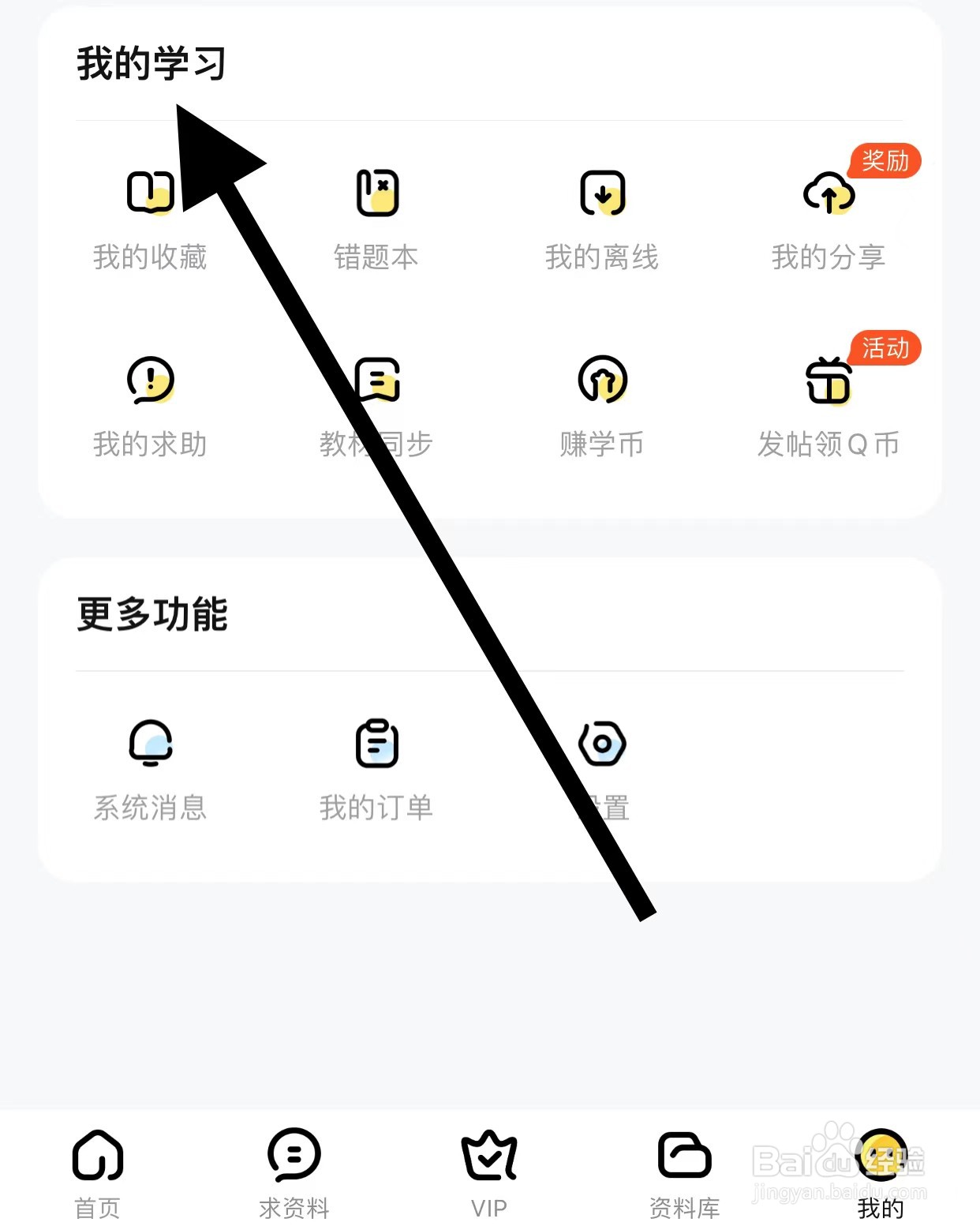Open 教材同步 textbook sync

click(x=376, y=407)
